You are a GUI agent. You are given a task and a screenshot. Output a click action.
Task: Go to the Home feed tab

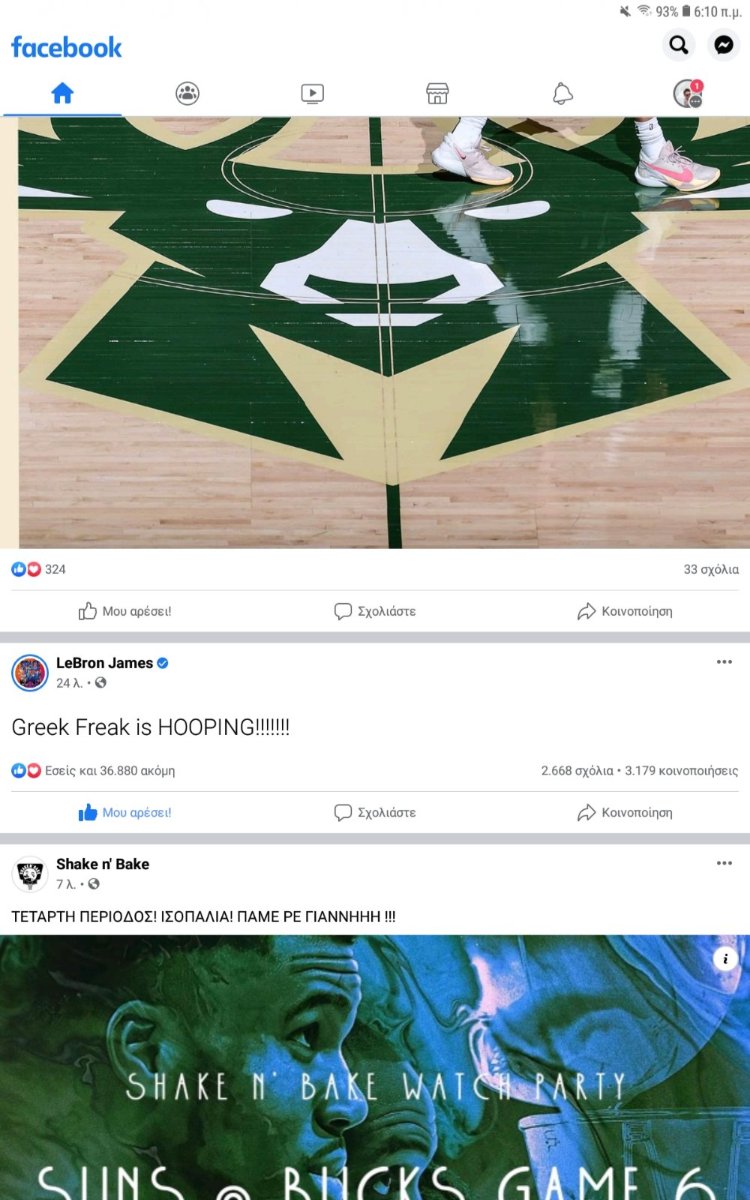point(62,93)
